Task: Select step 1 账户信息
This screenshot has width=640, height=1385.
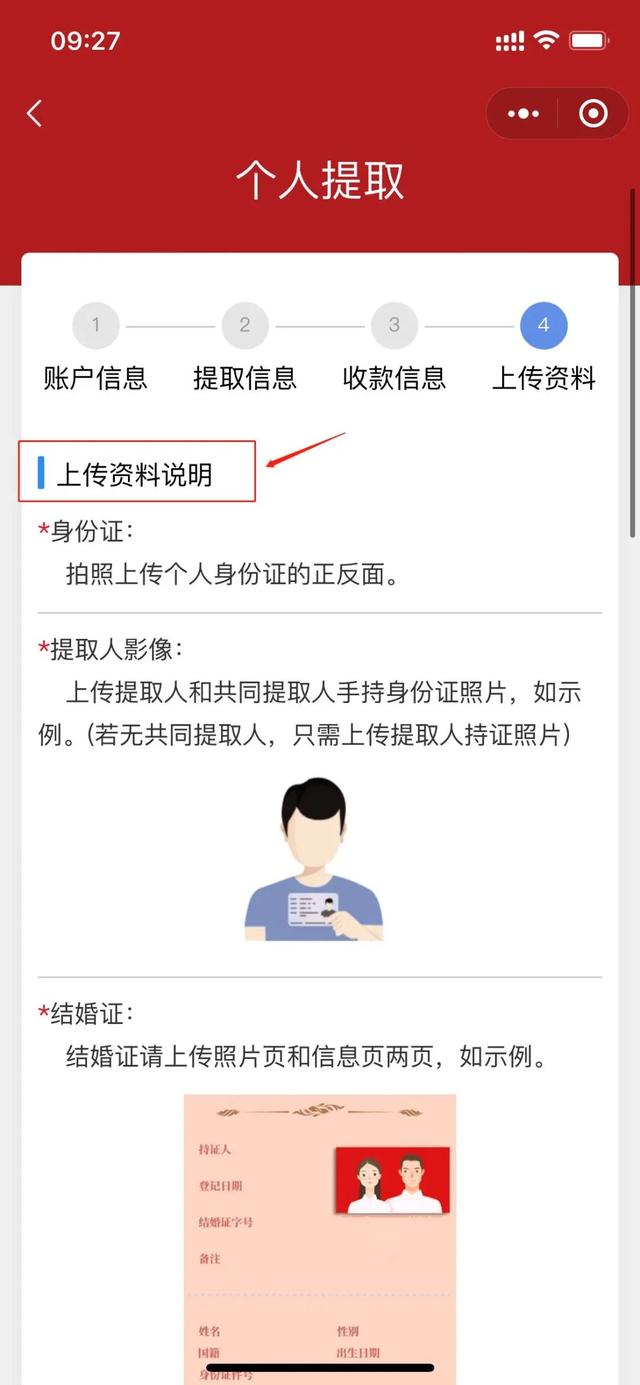Action: pos(96,347)
